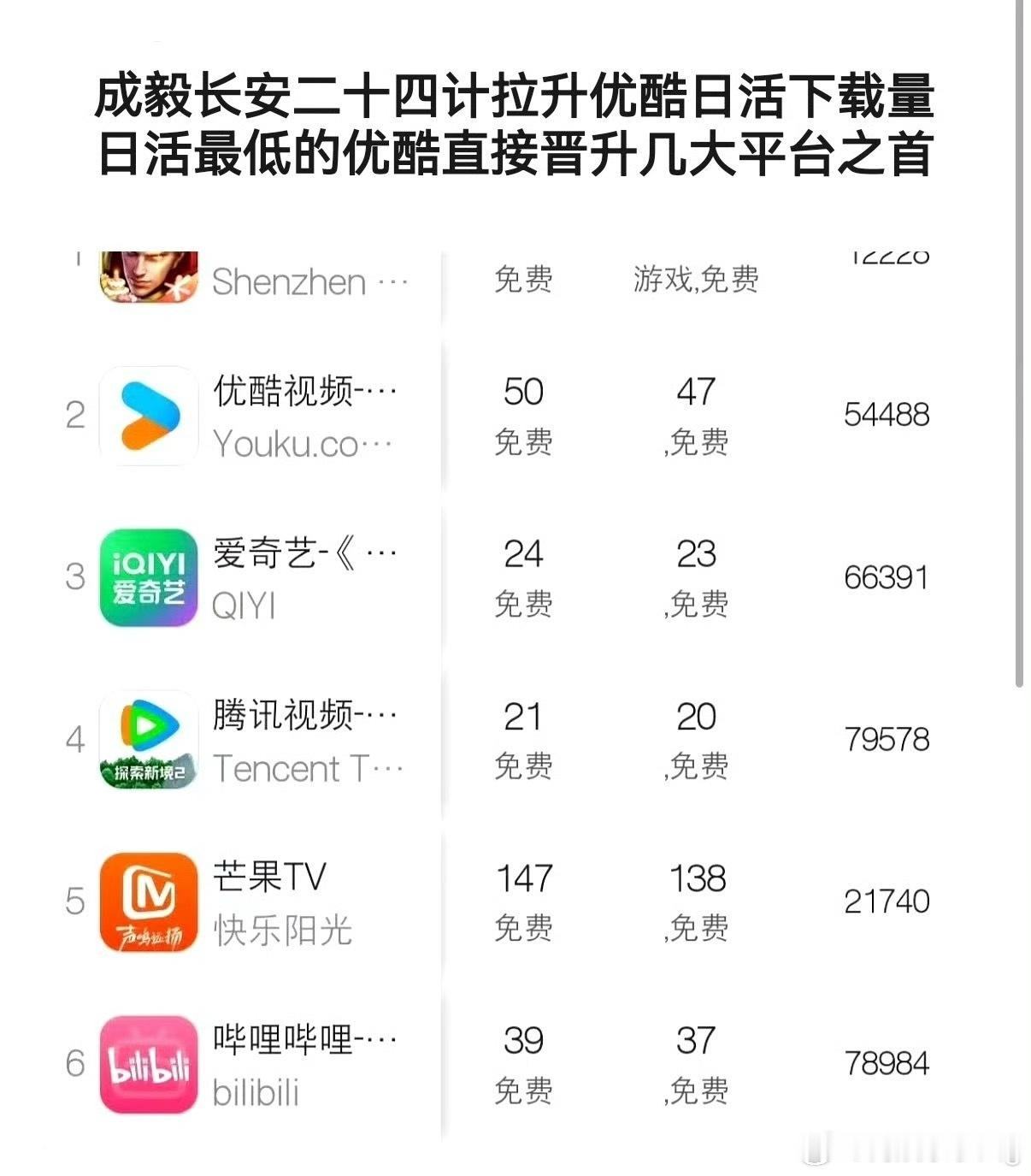1031x1176 pixels.
Task: Click the top-ranked game app icon
Action: (x=149, y=278)
